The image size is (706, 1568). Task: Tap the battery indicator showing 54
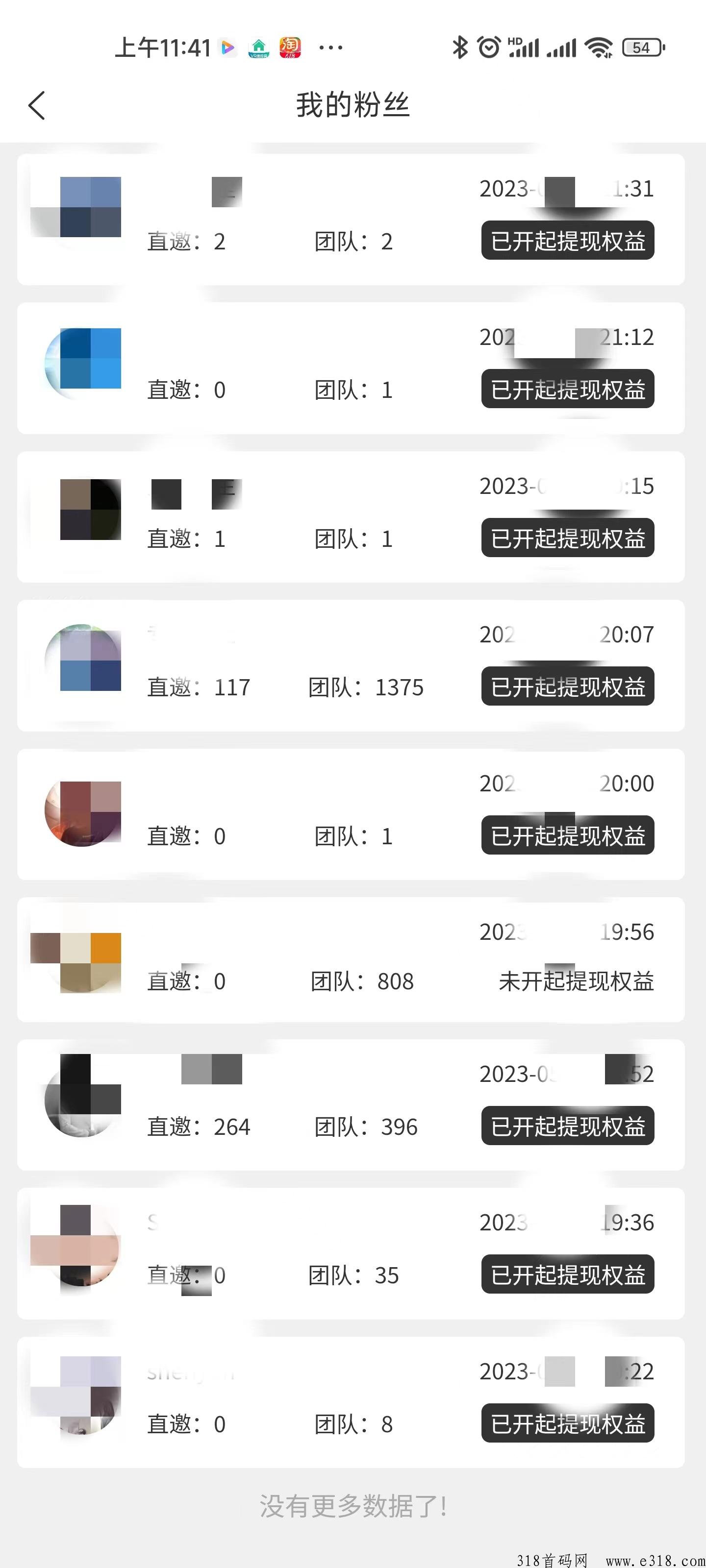click(642, 47)
